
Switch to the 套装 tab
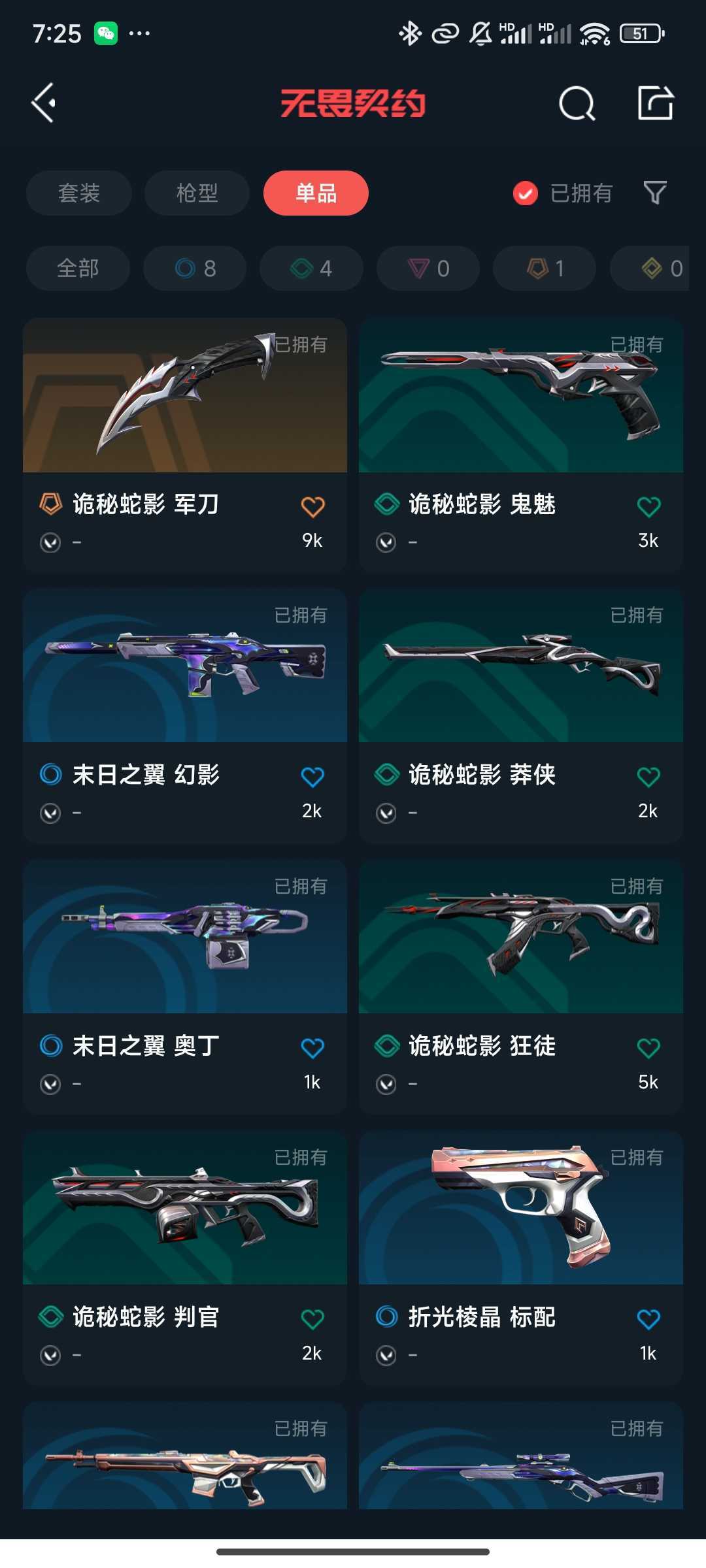click(79, 193)
